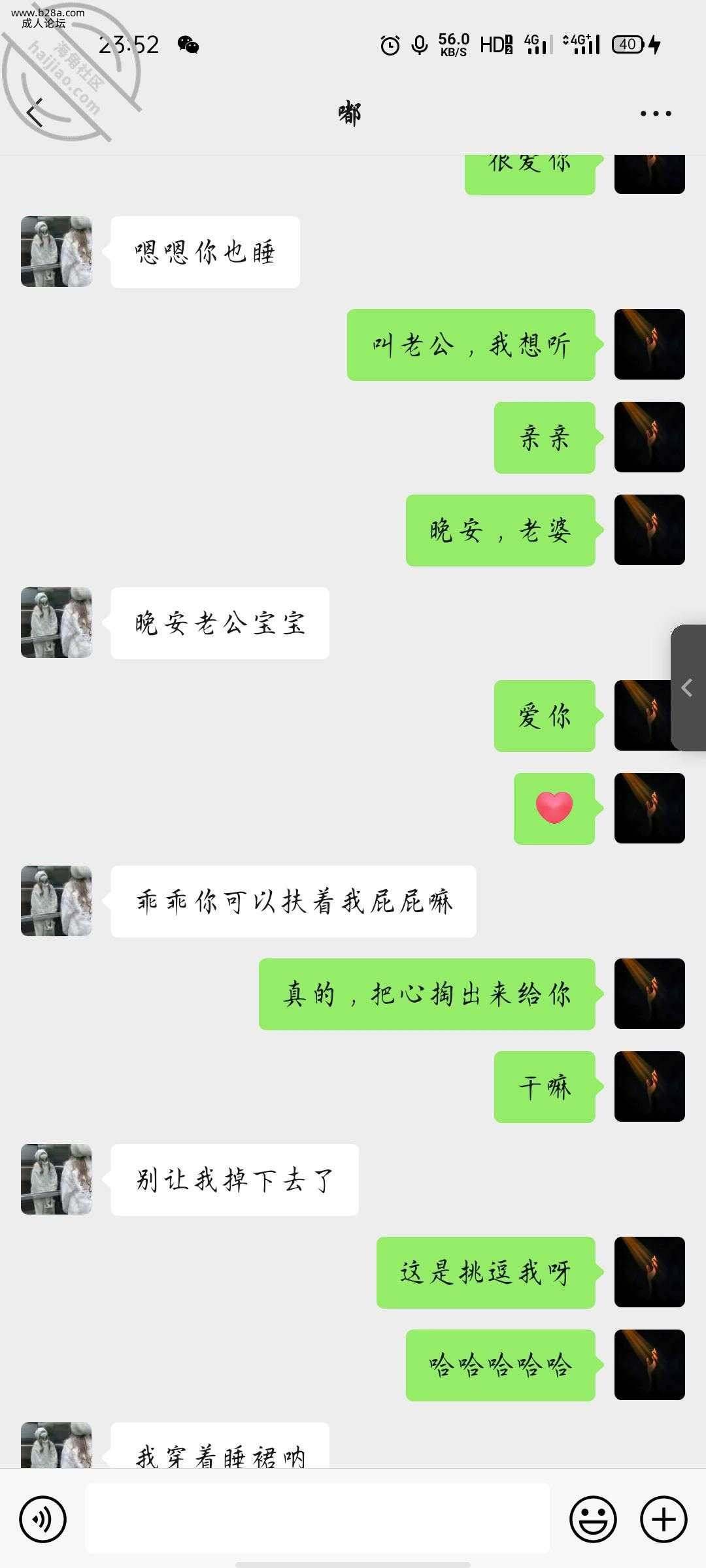Open the plus attachment menu

(x=664, y=1519)
